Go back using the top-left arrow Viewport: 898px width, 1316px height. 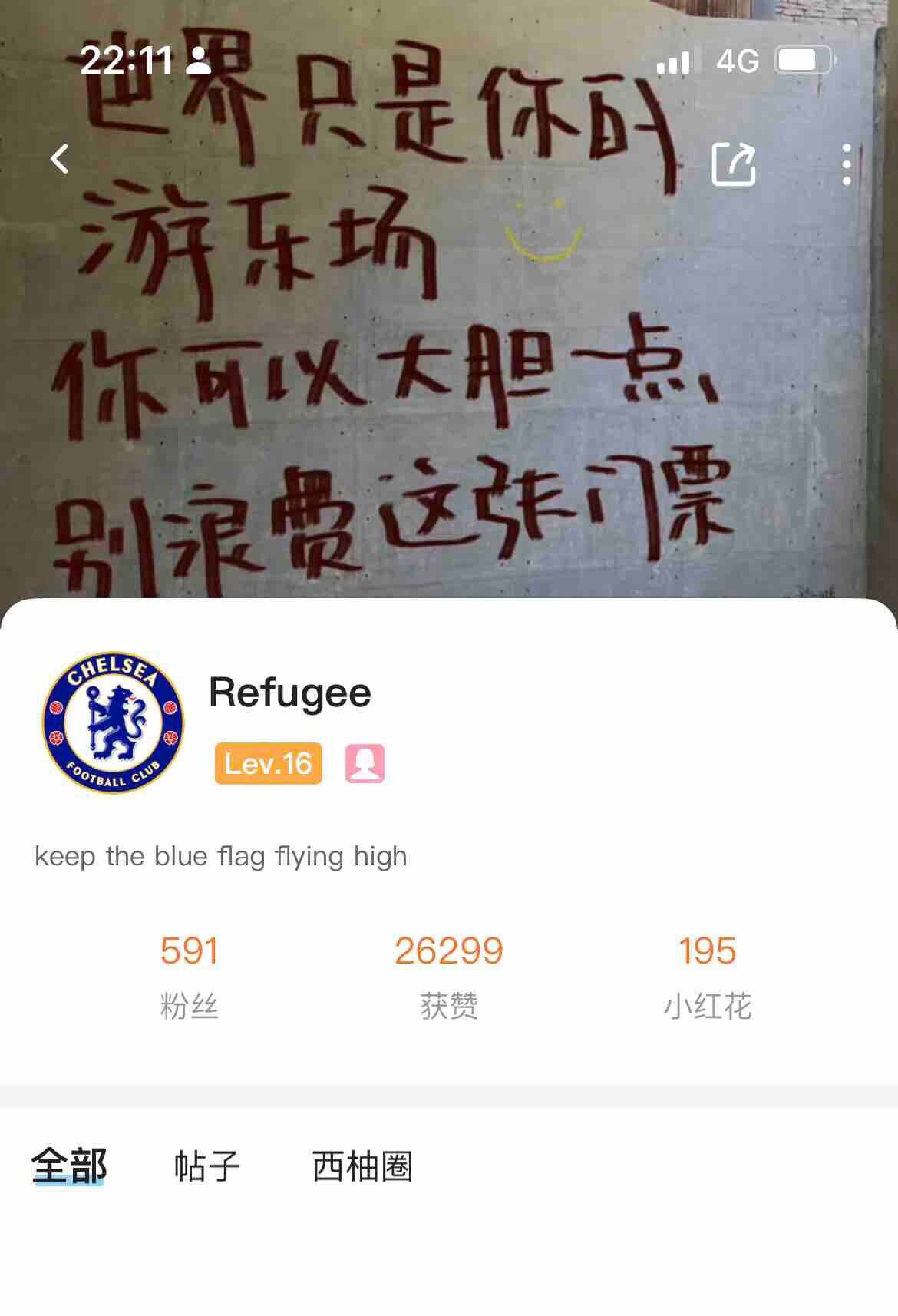point(60,159)
